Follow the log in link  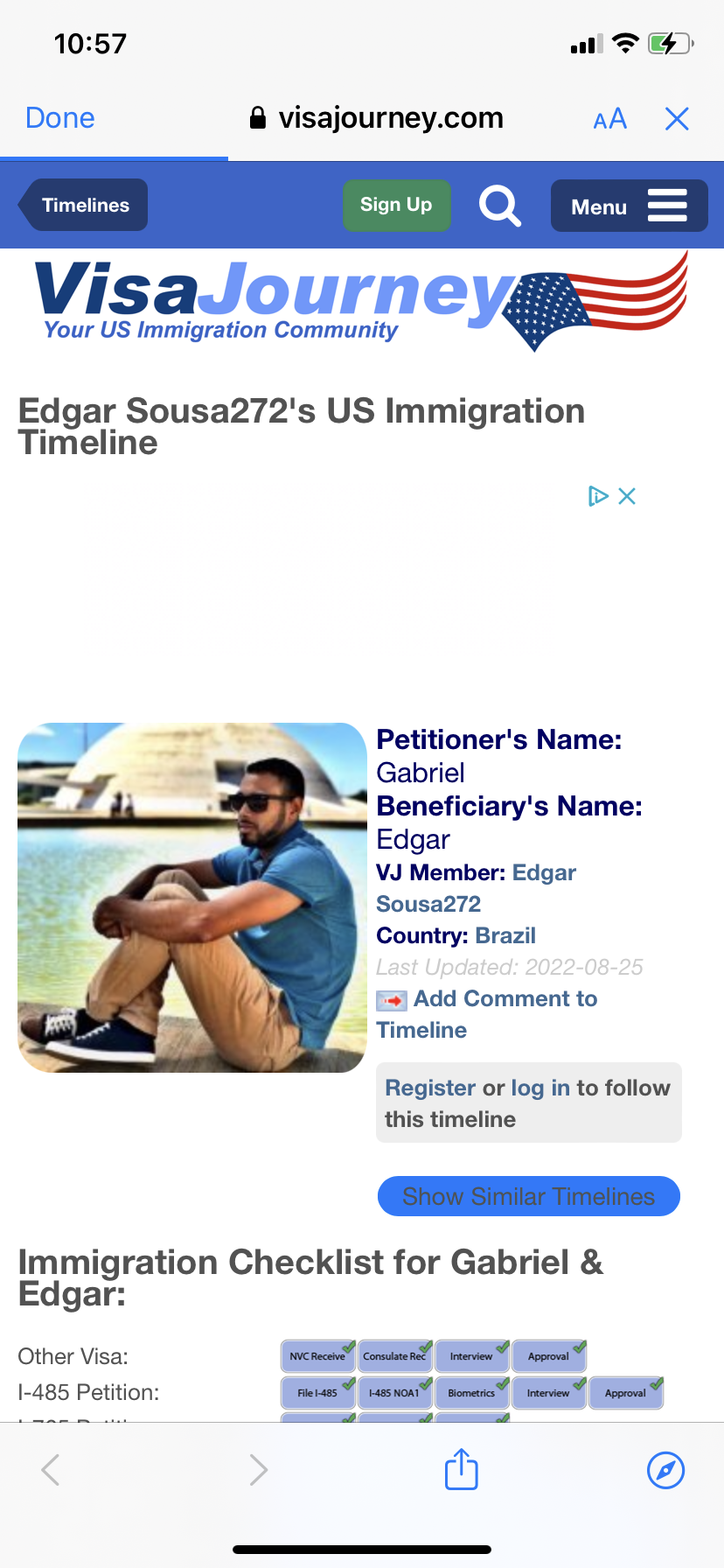coord(540,1088)
